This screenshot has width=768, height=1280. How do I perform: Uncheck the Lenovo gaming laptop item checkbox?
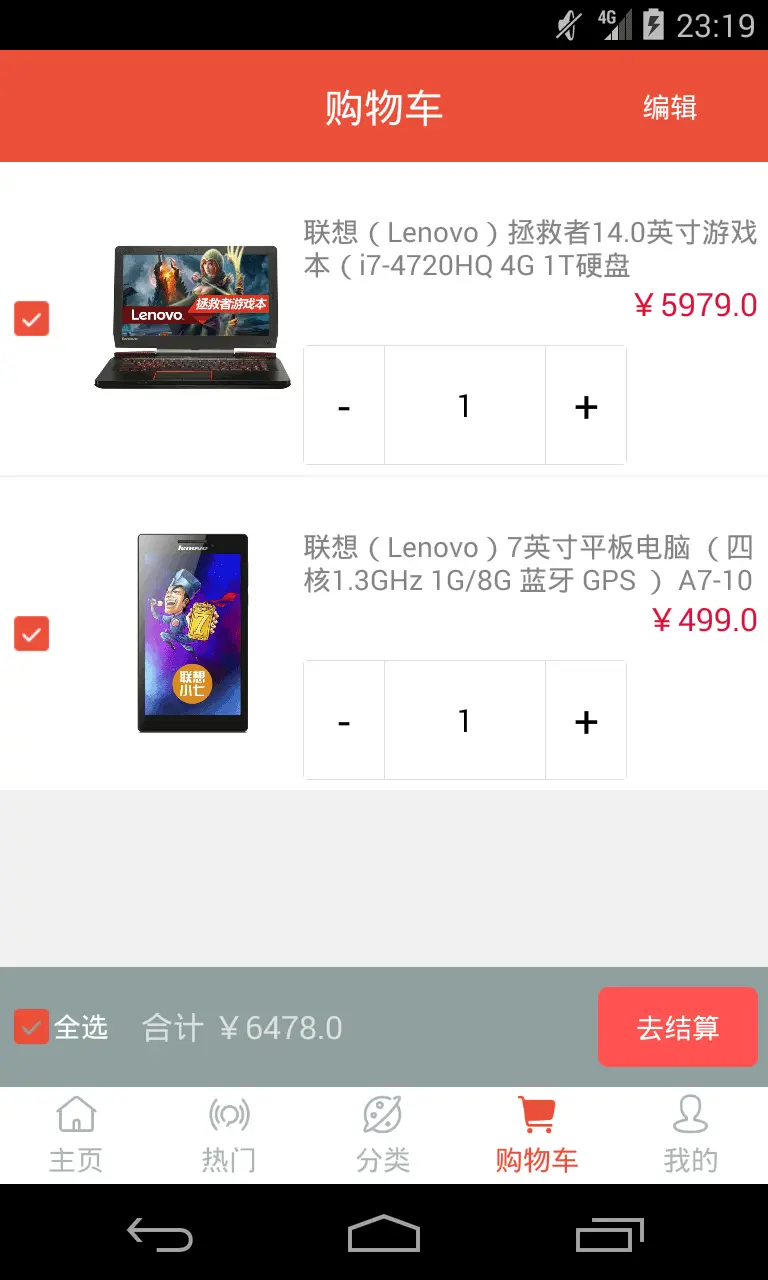point(31,319)
